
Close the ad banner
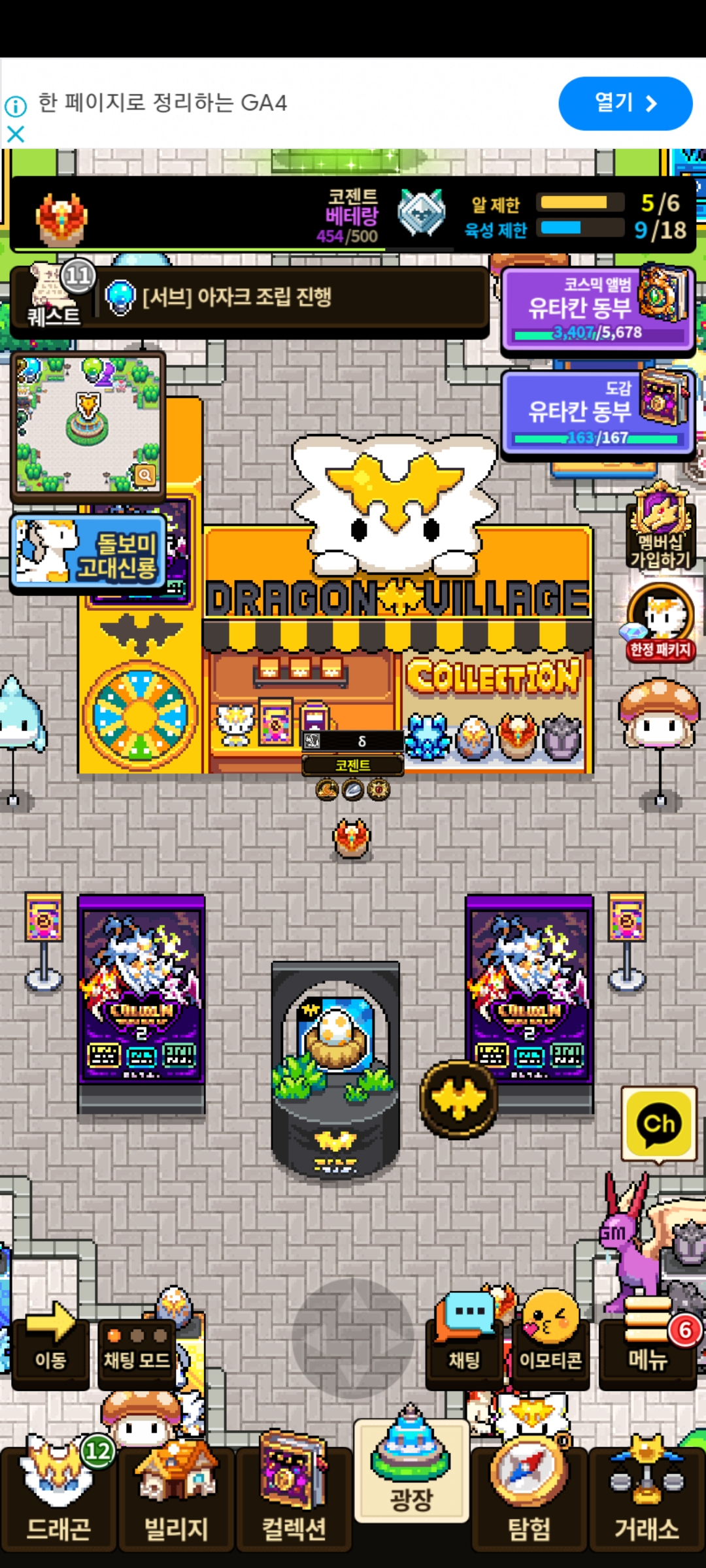[x=16, y=135]
